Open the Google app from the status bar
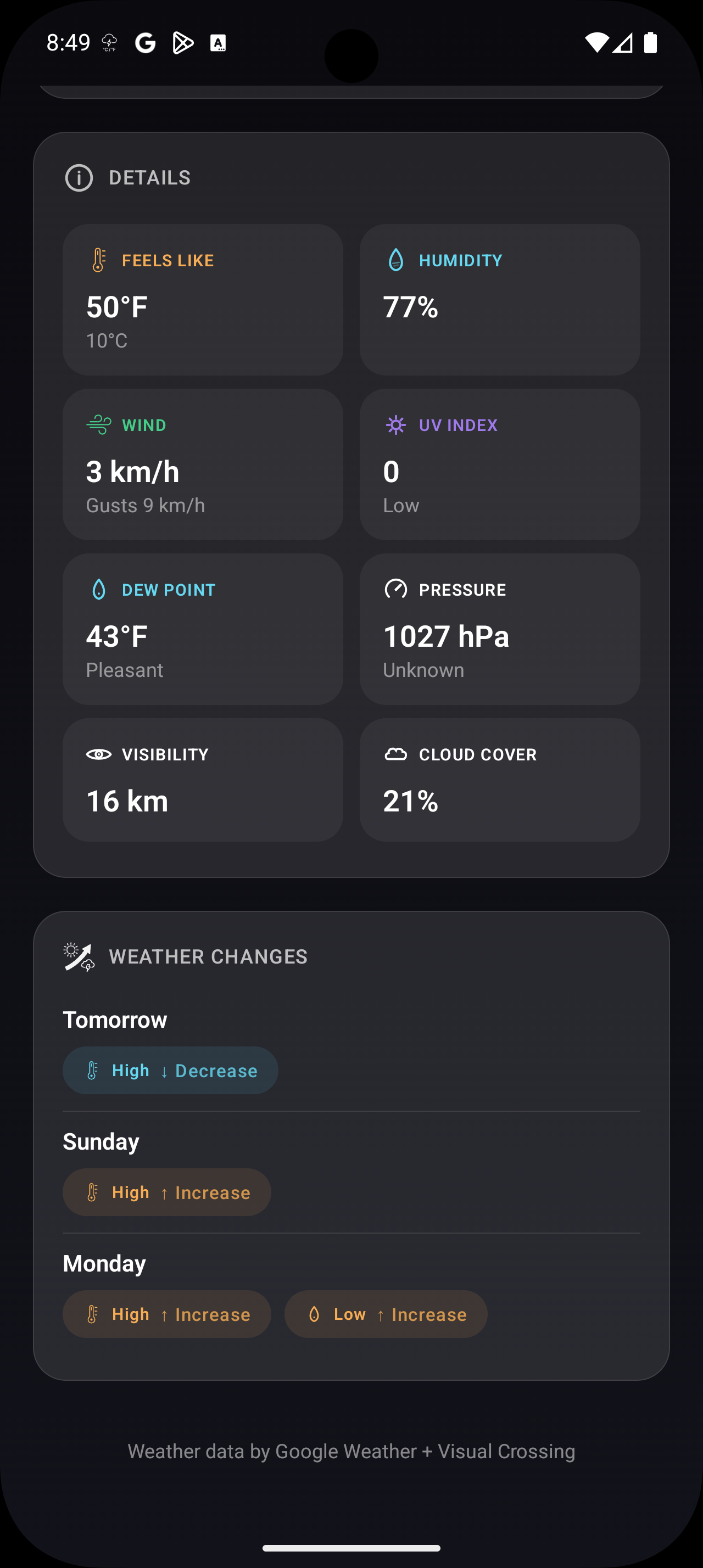 coord(146,42)
